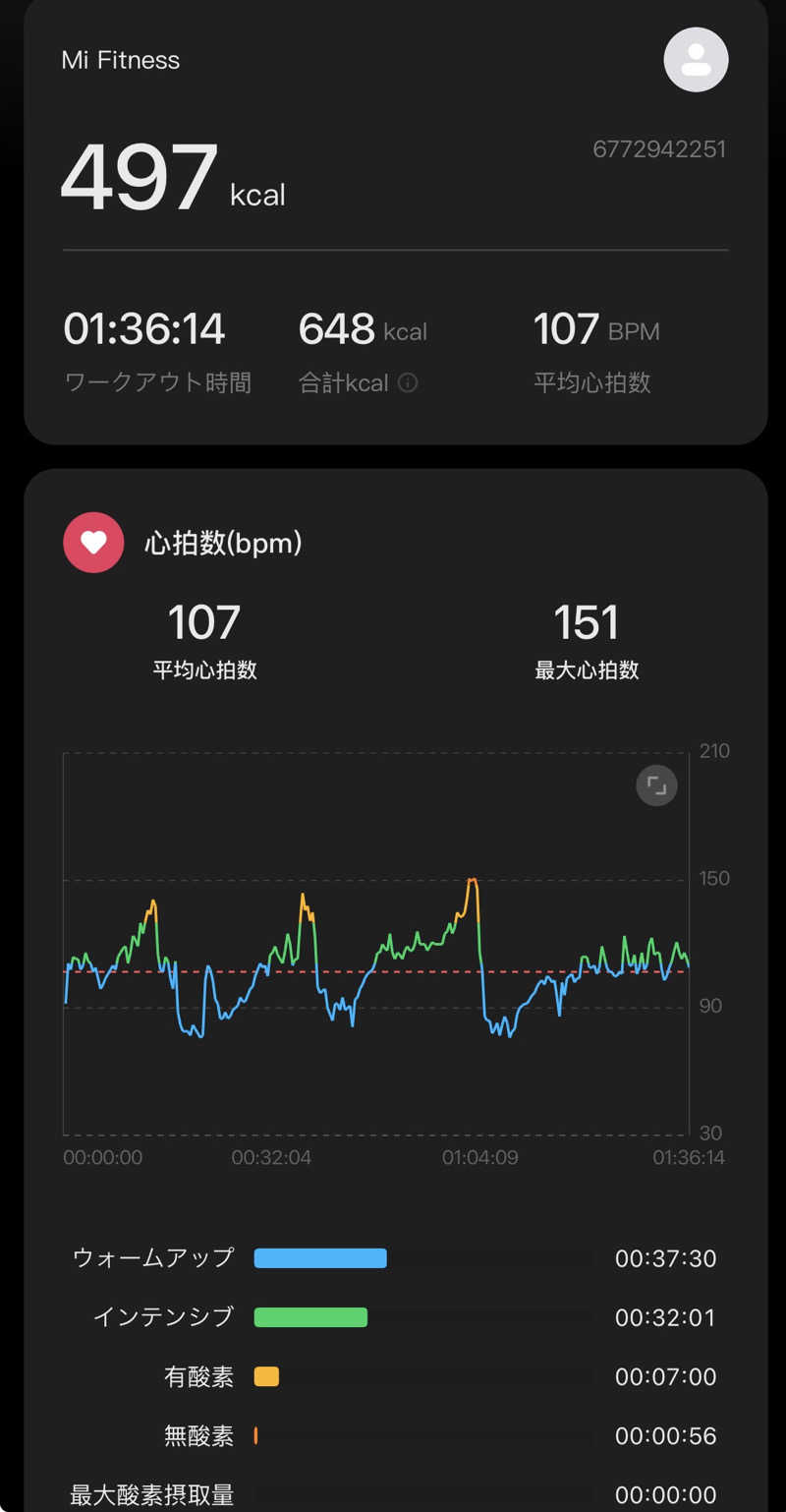The height and width of the screenshot is (1512, 786).
Task: Open the profile avatar
Action: click(696, 60)
